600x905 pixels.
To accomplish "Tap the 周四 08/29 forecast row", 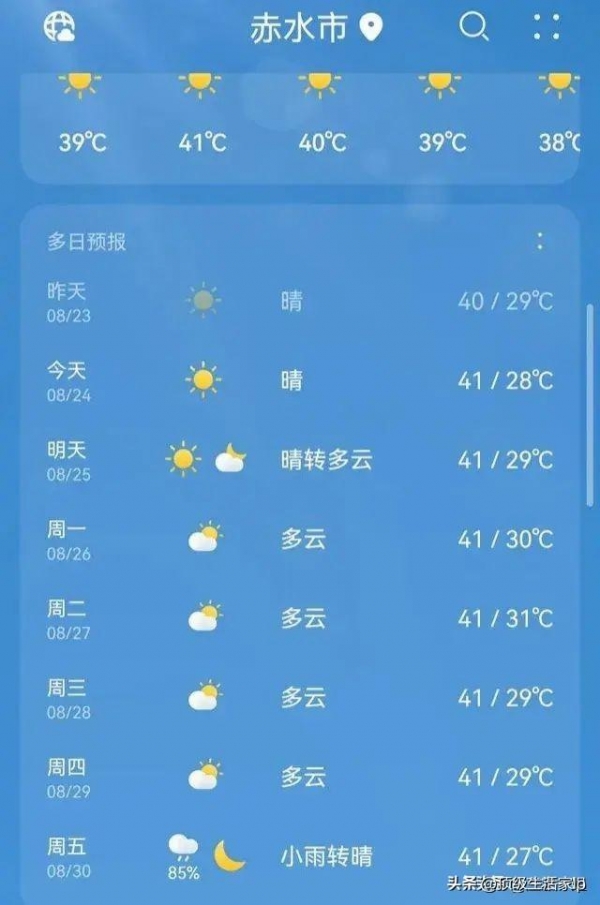I will pos(300,776).
